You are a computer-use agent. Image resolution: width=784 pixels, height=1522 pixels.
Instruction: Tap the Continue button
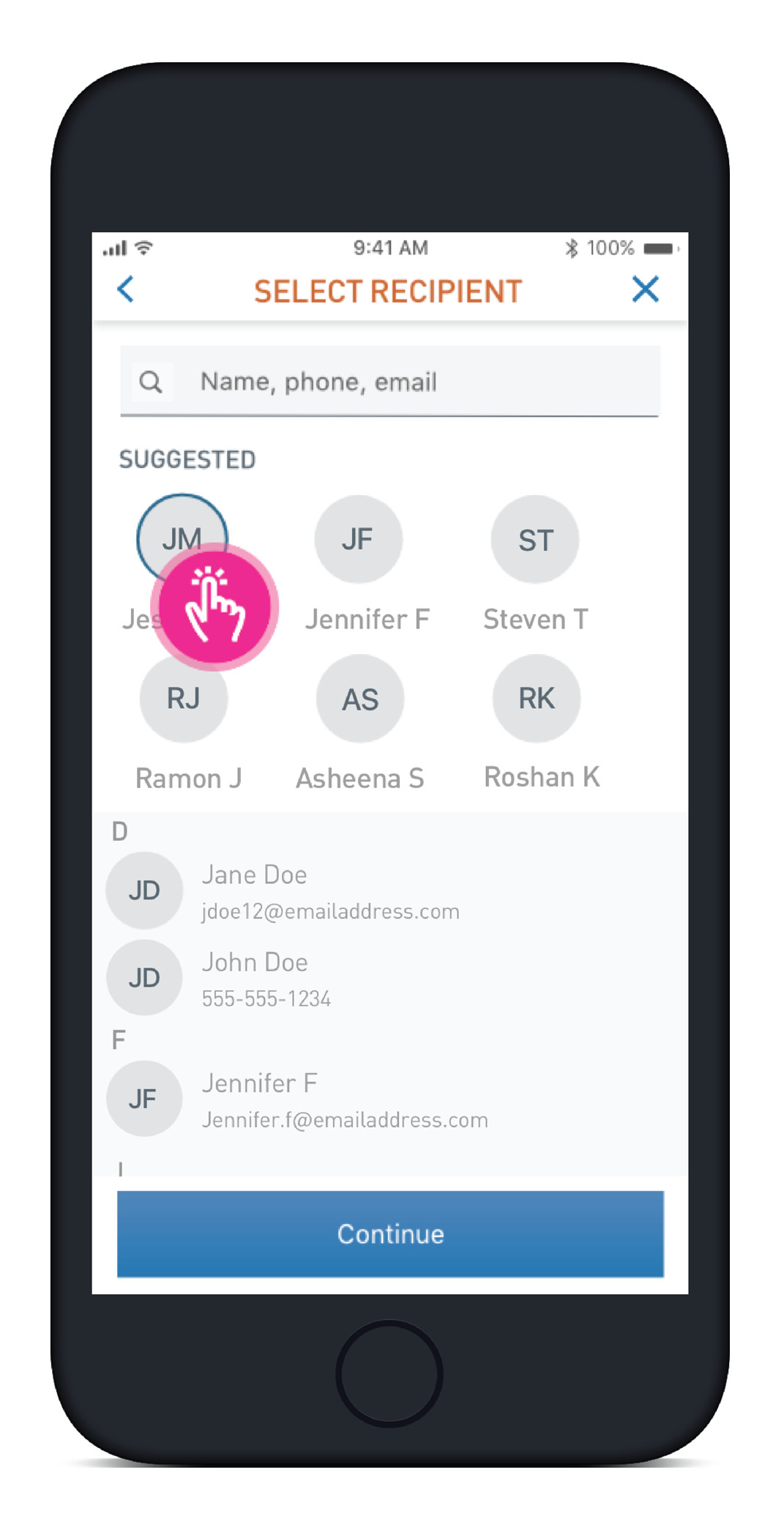(390, 1234)
